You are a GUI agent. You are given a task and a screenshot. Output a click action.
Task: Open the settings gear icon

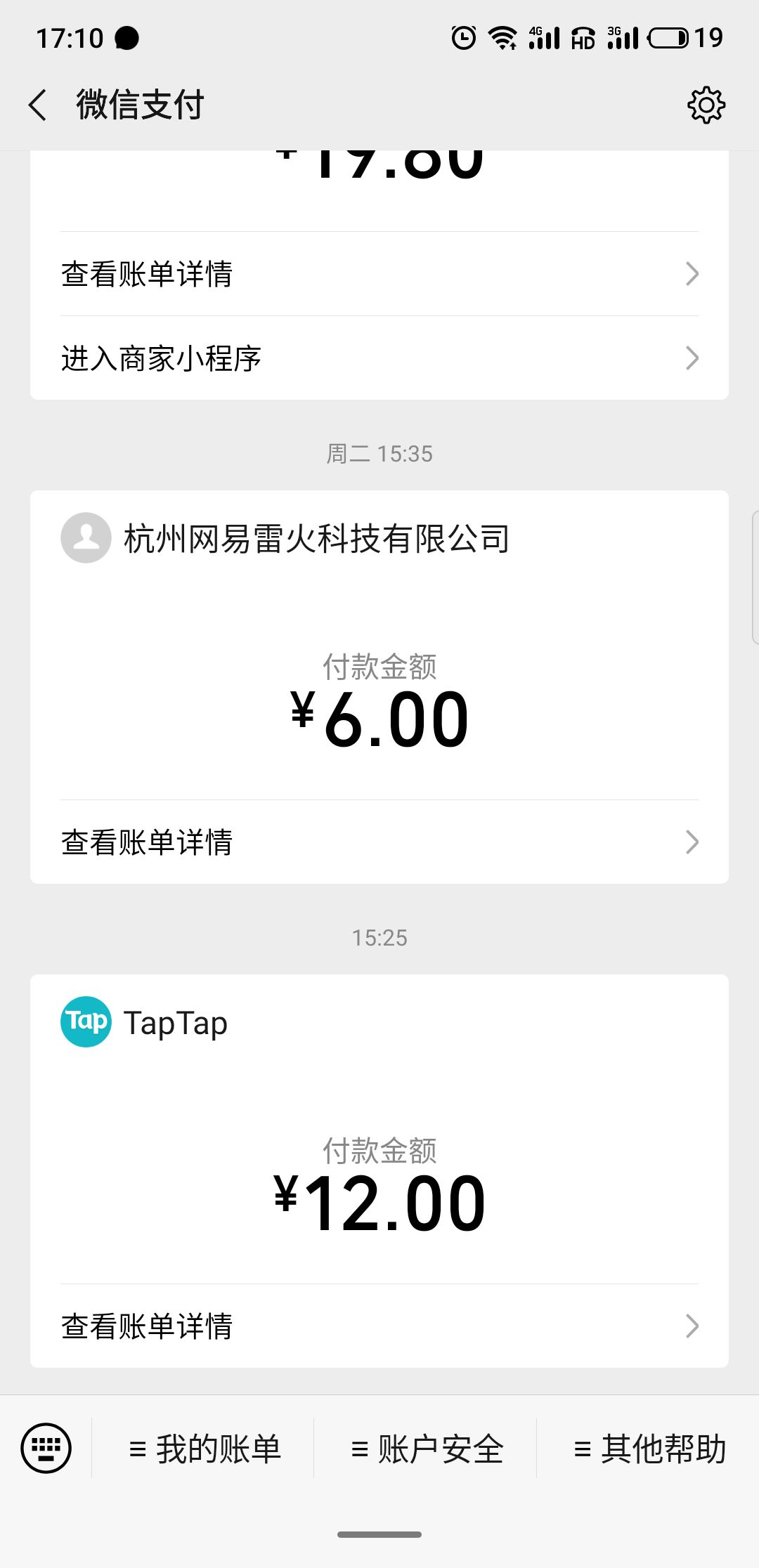click(706, 105)
